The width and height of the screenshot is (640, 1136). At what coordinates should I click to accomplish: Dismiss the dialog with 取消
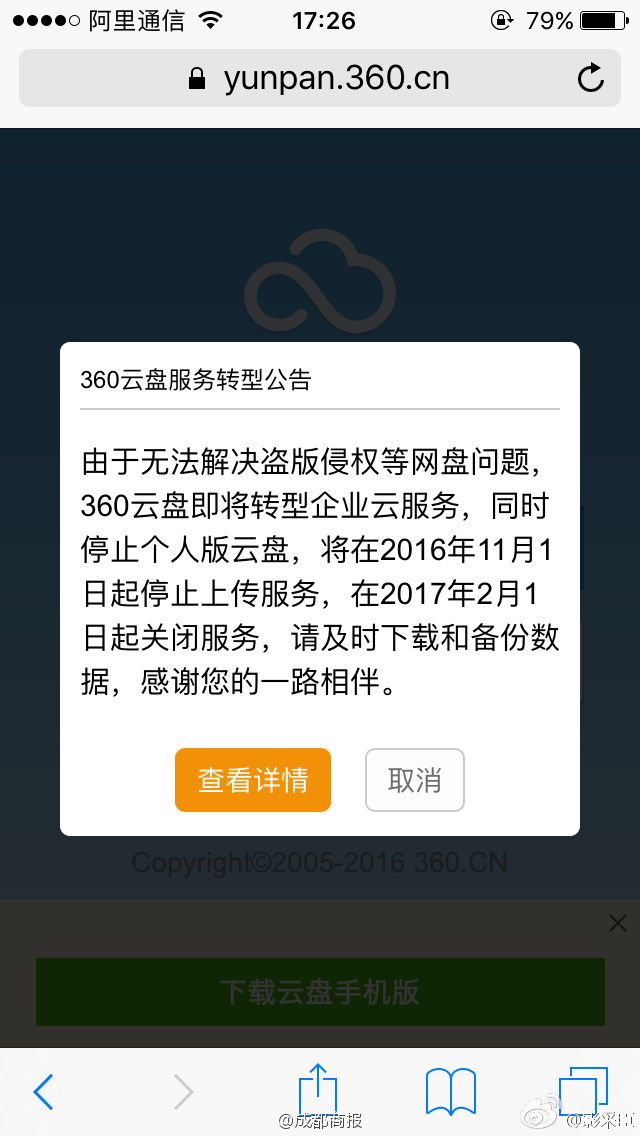click(x=415, y=780)
